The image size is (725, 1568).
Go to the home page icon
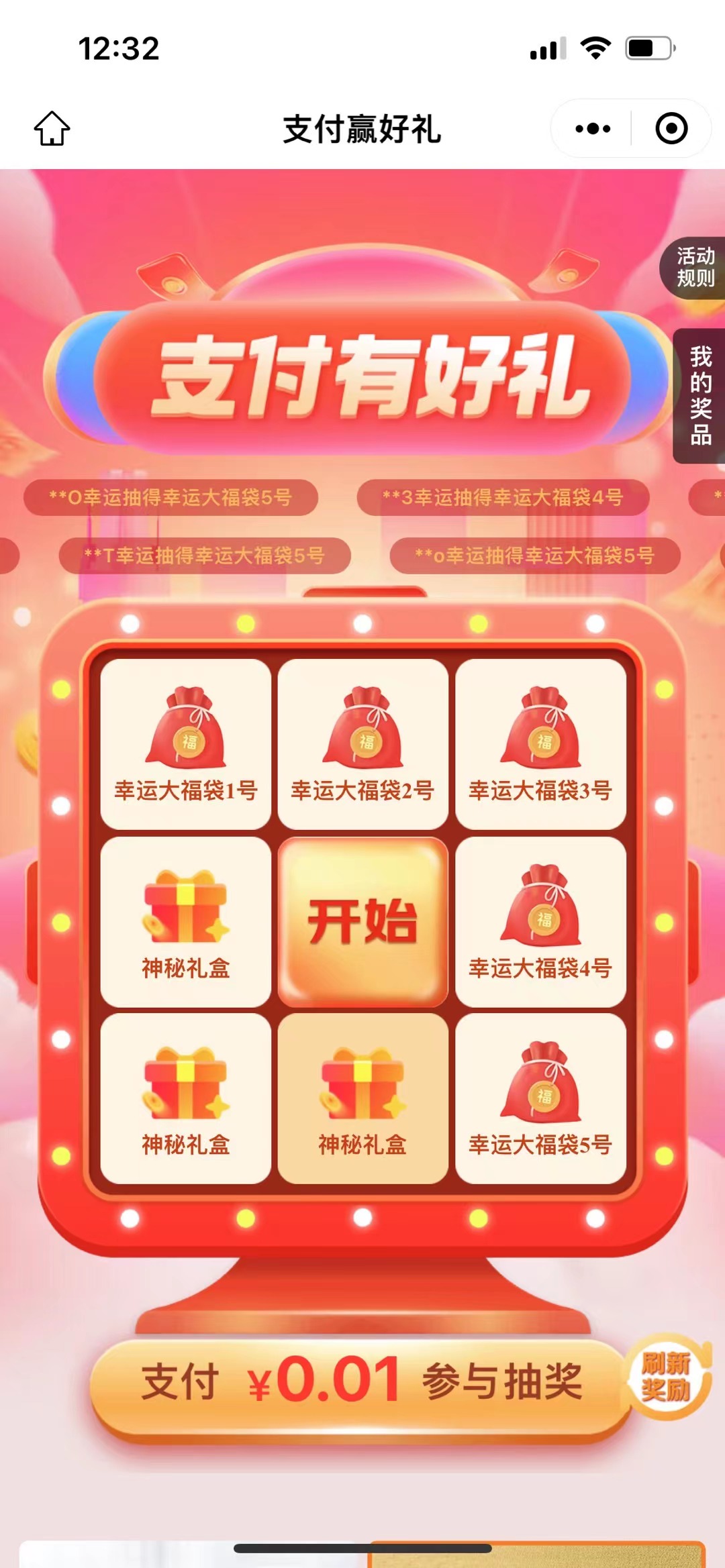[52, 128]
